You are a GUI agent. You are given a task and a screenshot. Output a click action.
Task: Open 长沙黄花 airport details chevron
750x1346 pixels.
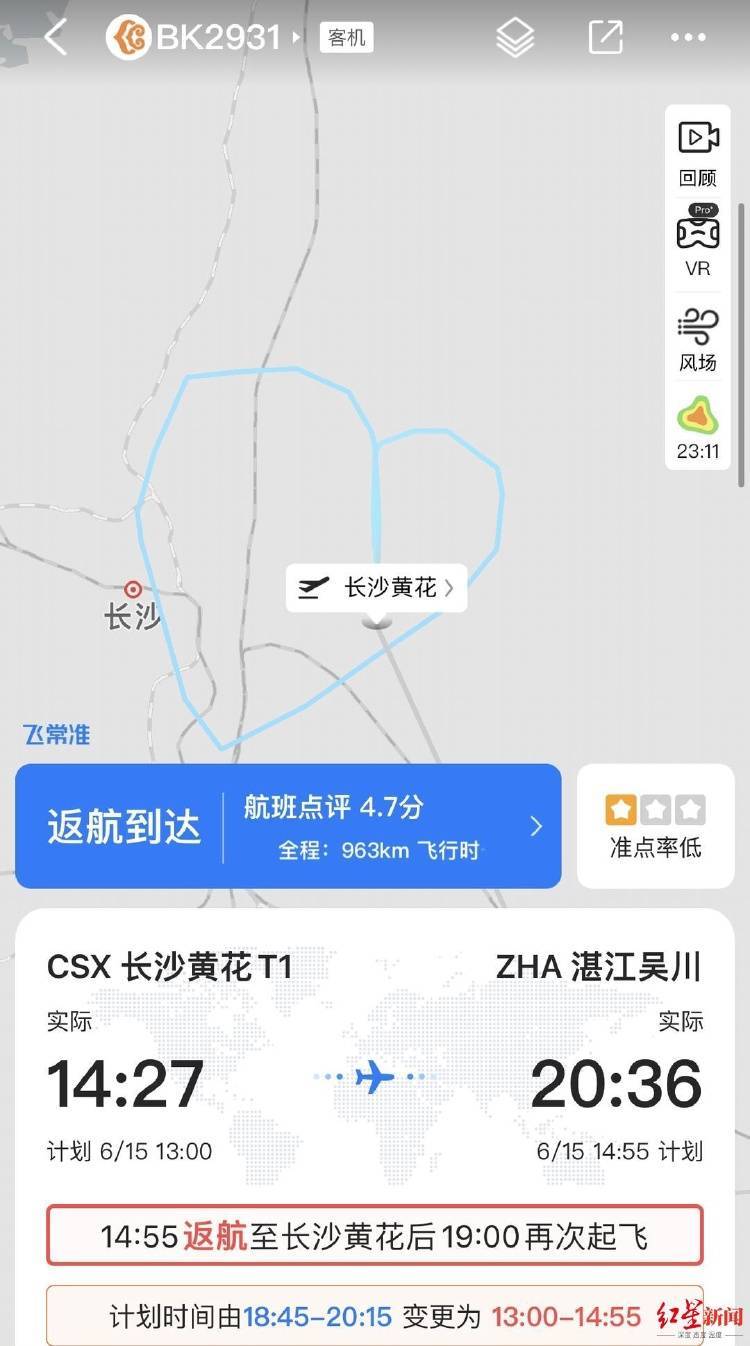click(x=452, y=588)
